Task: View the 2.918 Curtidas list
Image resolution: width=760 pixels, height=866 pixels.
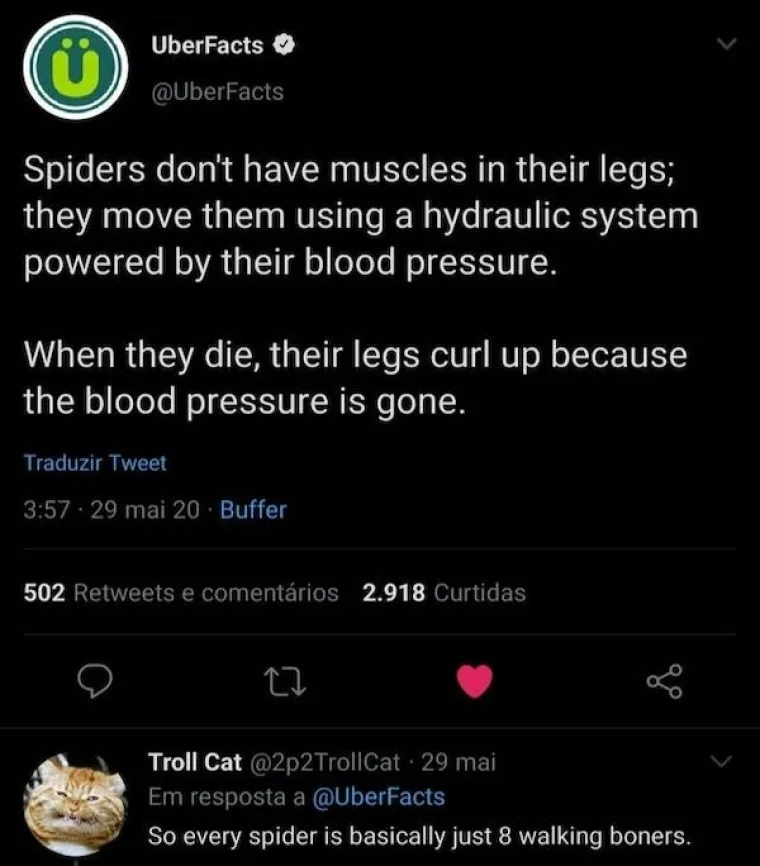Action: point(444,592)
